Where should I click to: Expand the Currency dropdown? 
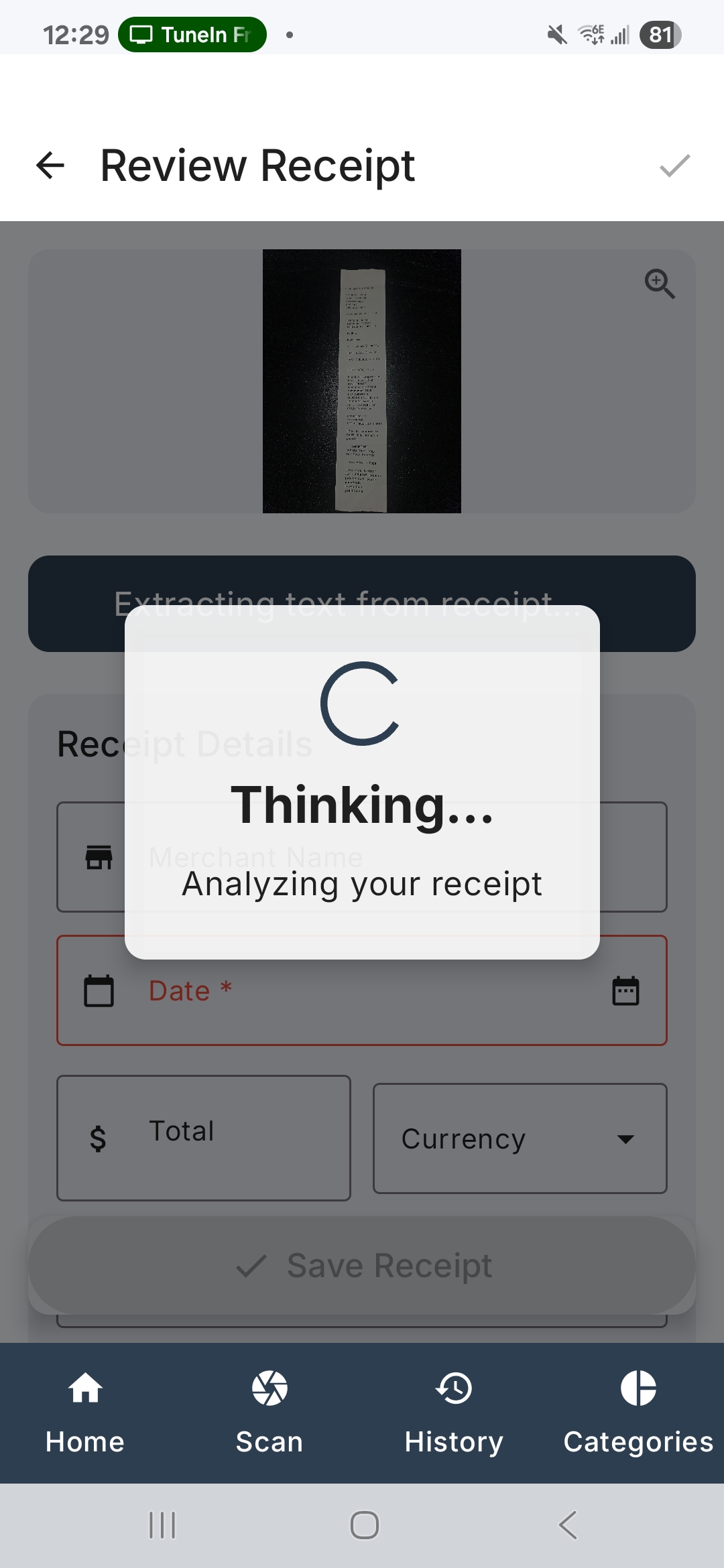(x=520, y=1138)
